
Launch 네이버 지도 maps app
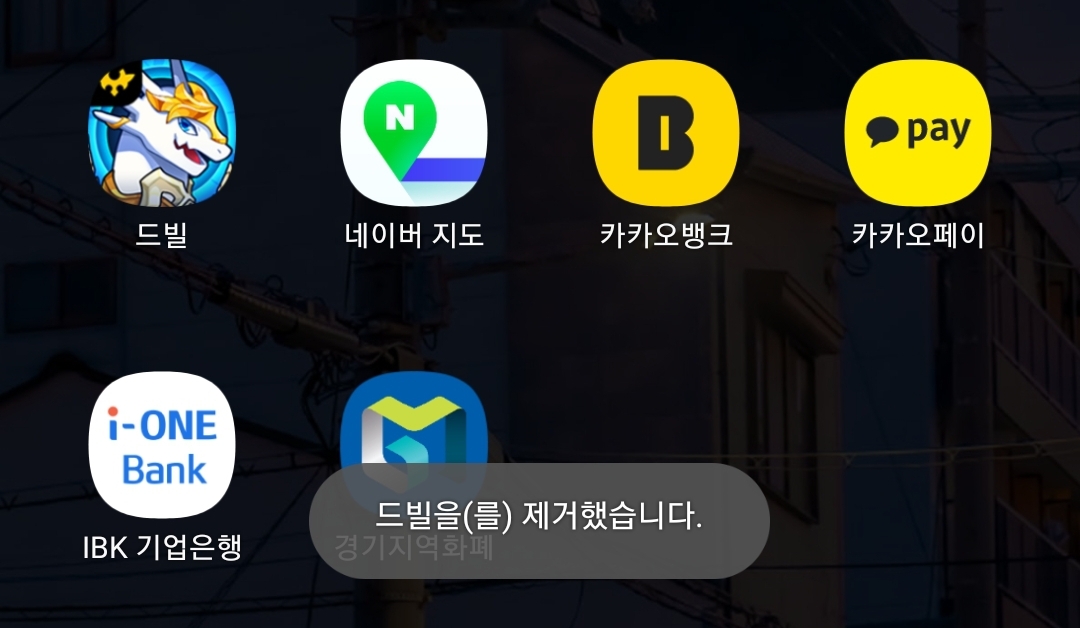coord(414,133)
